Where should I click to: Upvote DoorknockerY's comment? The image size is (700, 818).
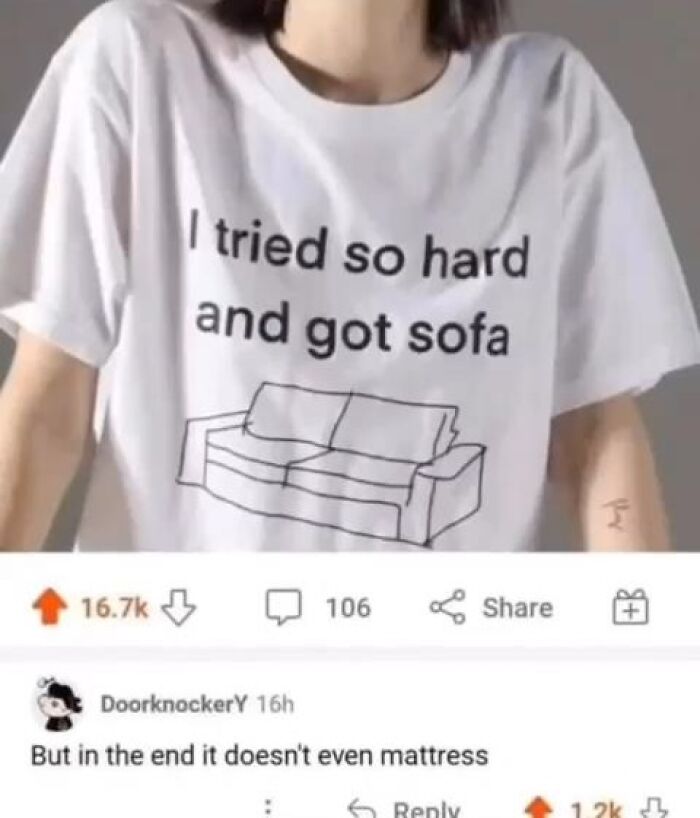[541, 809]
